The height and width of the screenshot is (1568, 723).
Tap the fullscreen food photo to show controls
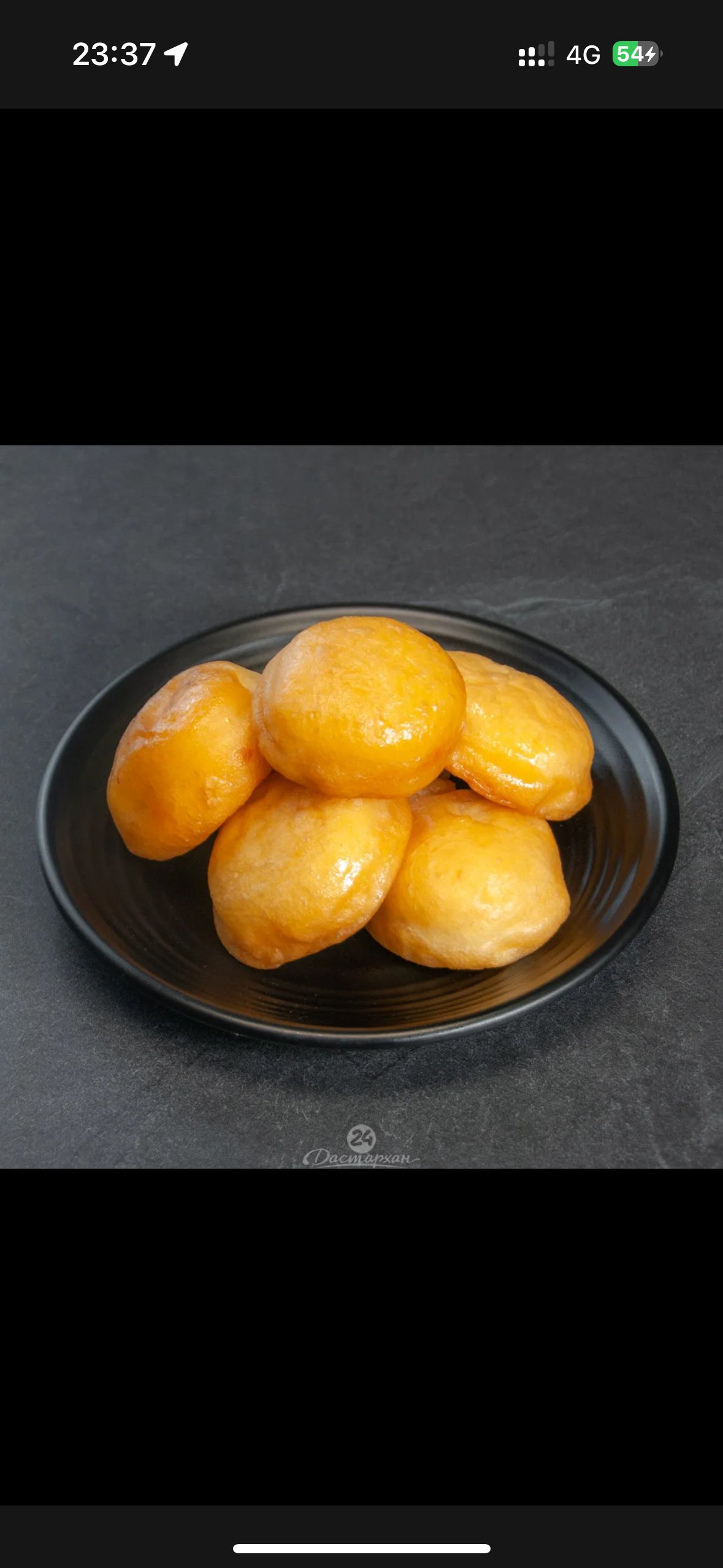pos(361,806)
